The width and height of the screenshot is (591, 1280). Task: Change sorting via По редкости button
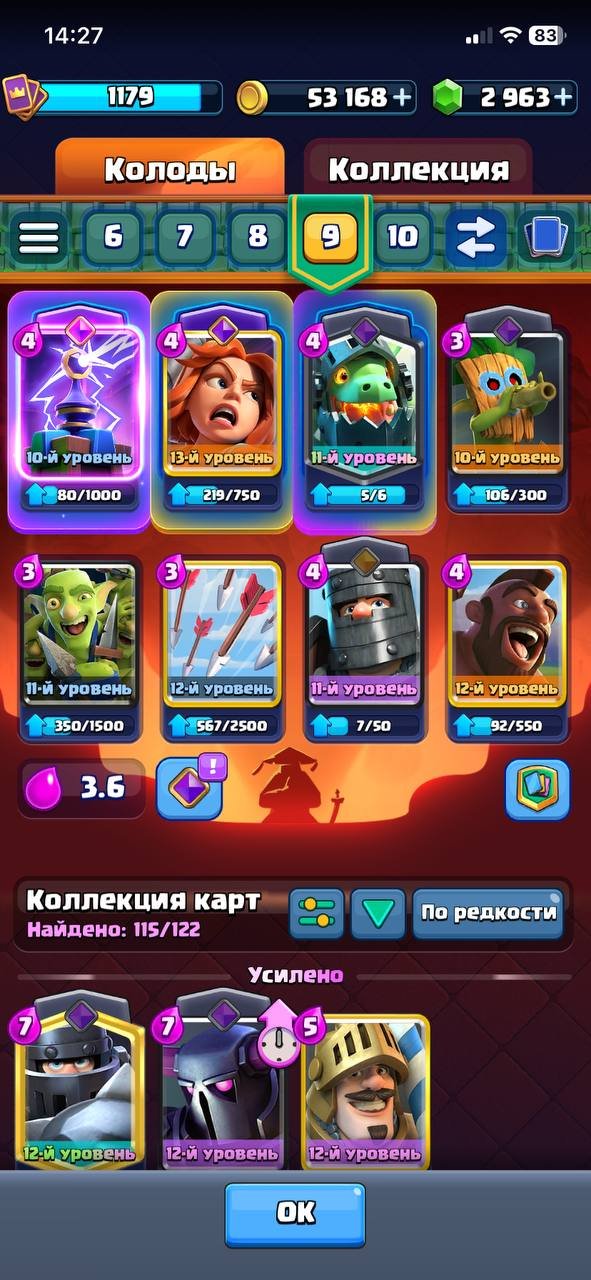(x=488, y=913)
